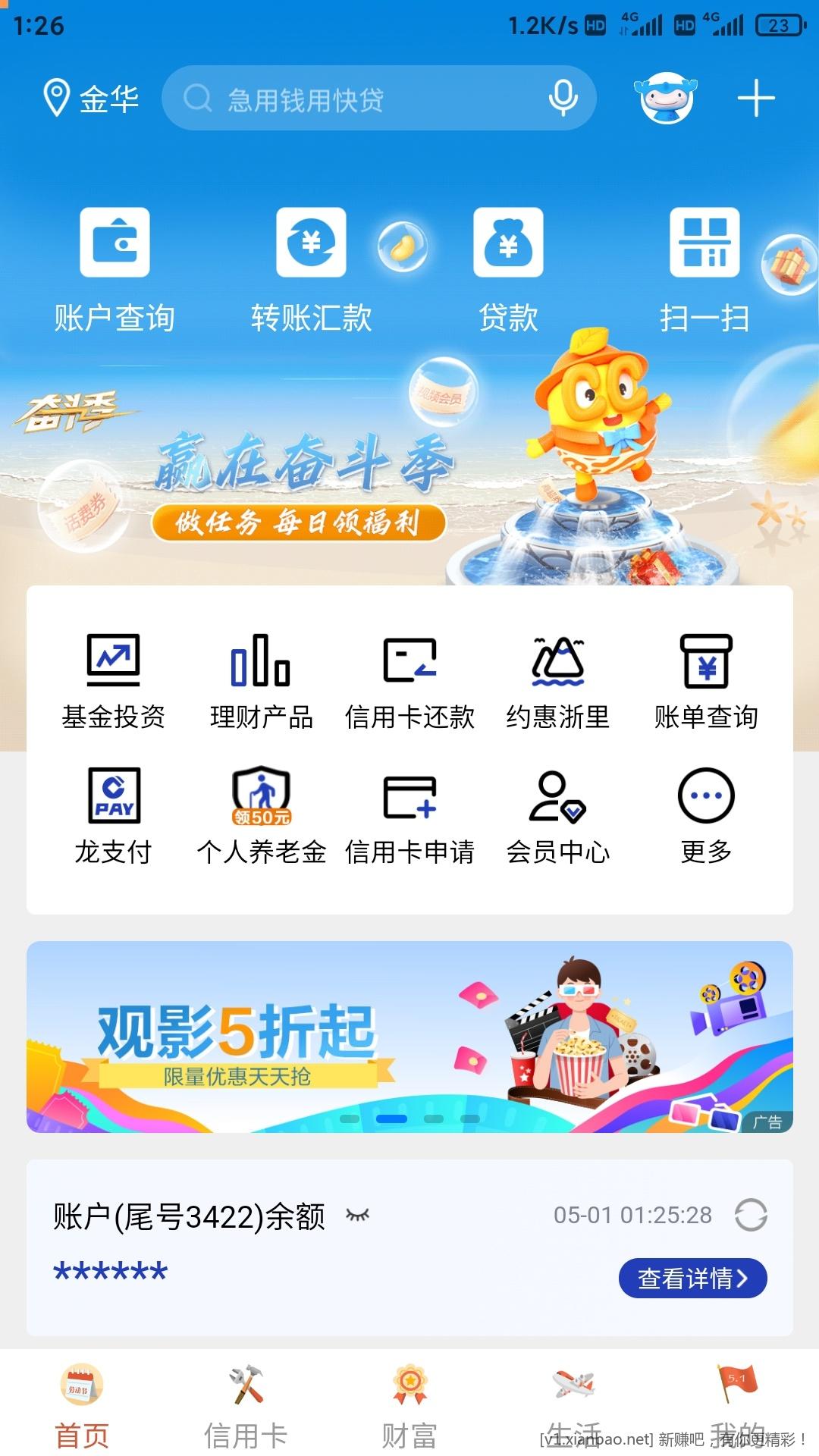
Task: Open 信用卡还款 credit card repayment
Action: click(x=409, y=680)
